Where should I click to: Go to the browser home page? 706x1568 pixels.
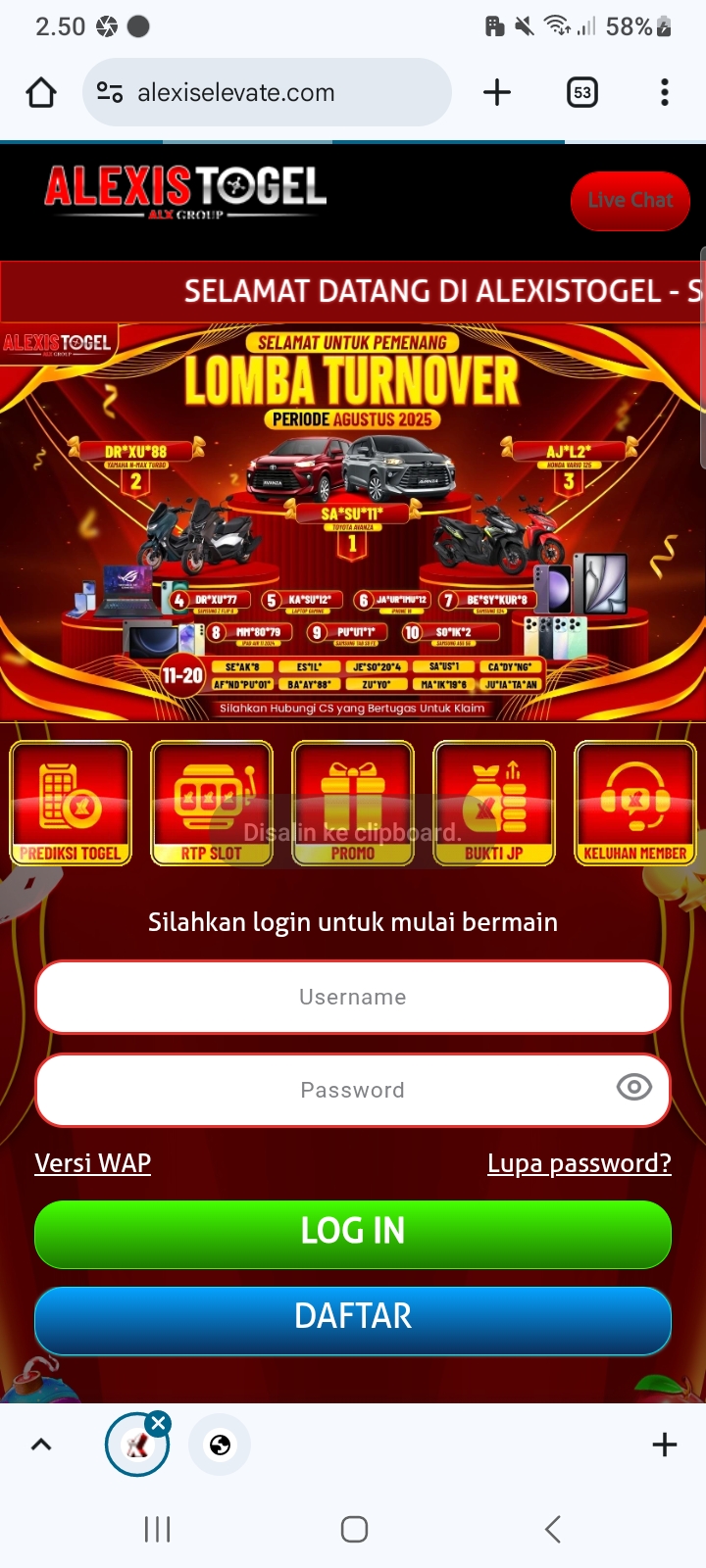point(41,93)
